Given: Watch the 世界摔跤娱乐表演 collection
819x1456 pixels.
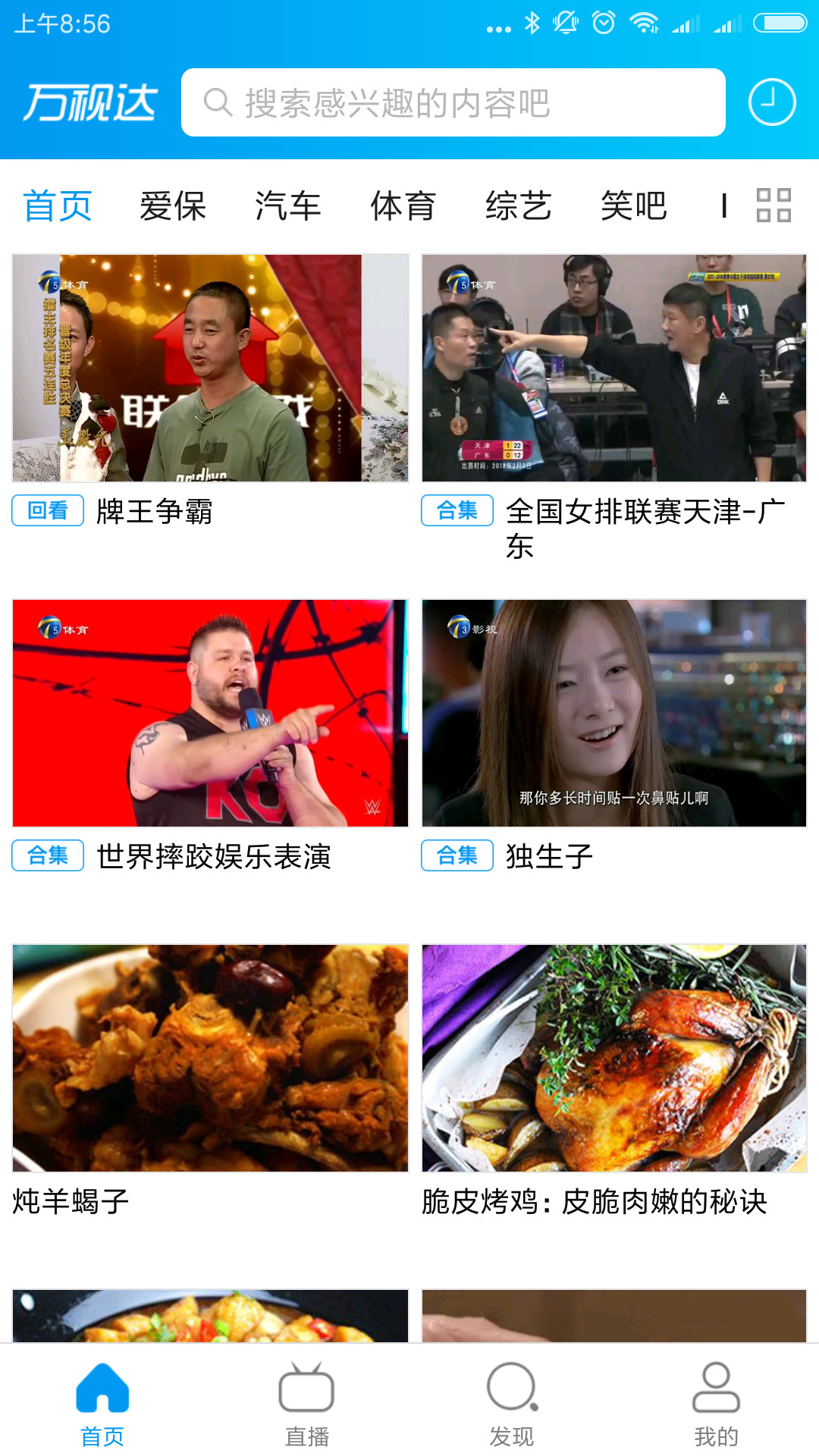Looking at the screenshot, I should [210, 714].
